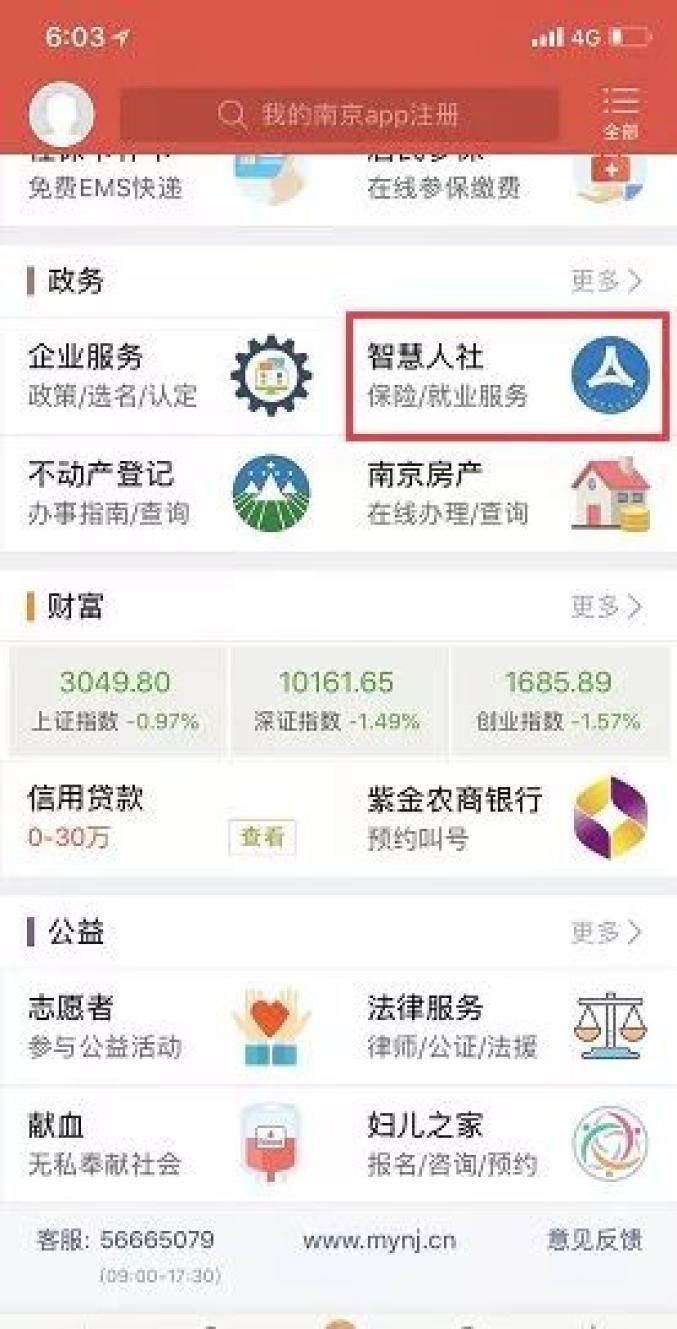Show more in 公益 section
677x1329 pixels.
click(x=606, y=933)
